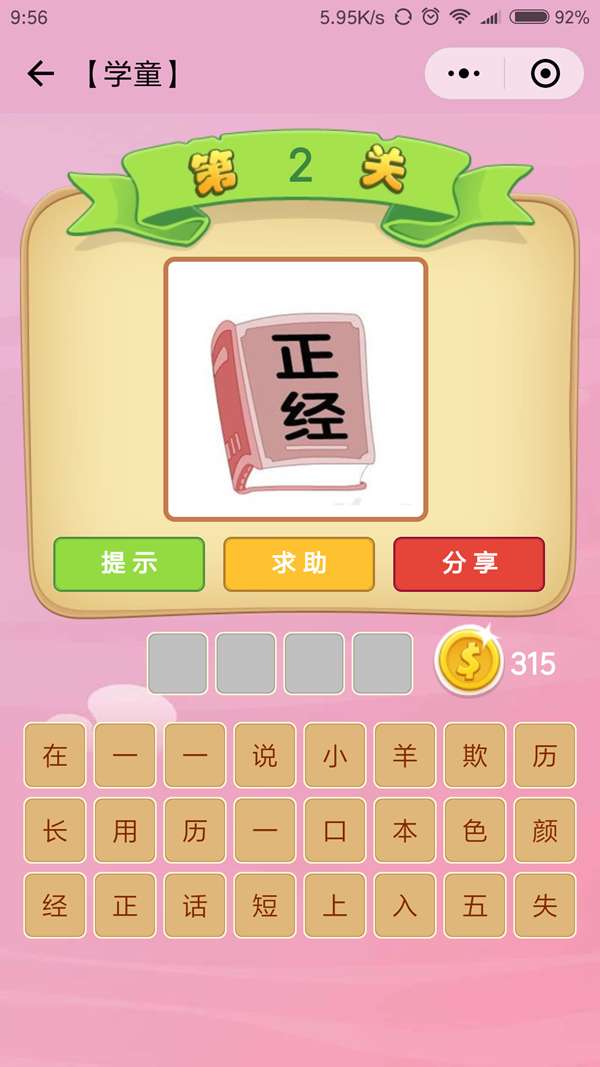The image size is (600, 1067).
Task: Close the mini program with the circle icon
Action: (545, 74)
